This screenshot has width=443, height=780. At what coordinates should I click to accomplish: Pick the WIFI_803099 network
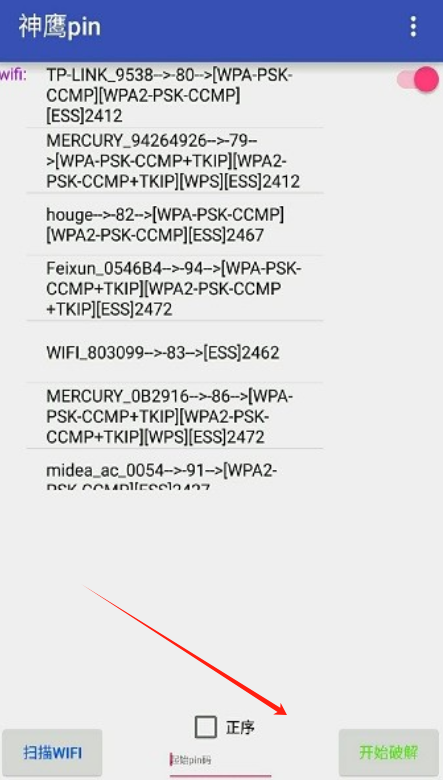175,352
